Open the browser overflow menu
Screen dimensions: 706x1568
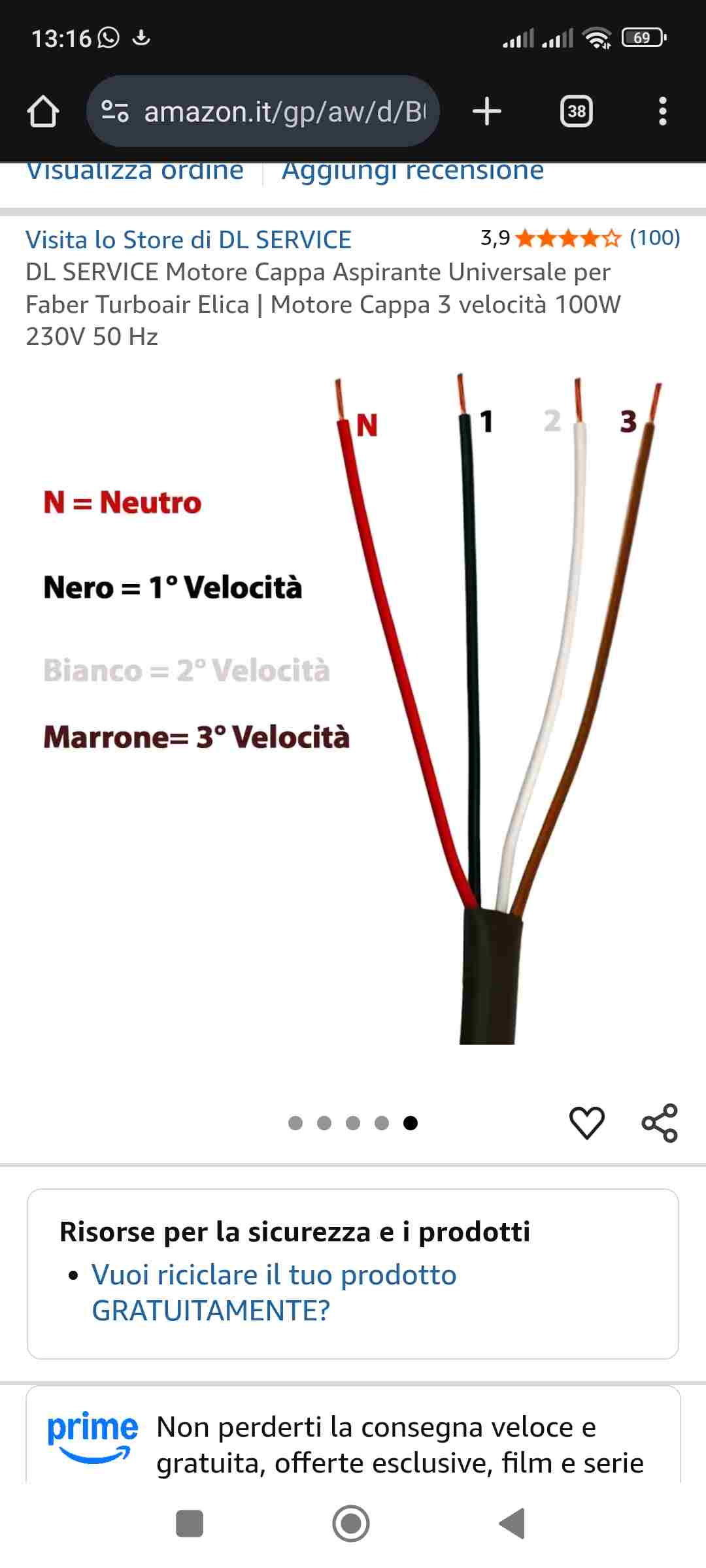coord(662,112)
